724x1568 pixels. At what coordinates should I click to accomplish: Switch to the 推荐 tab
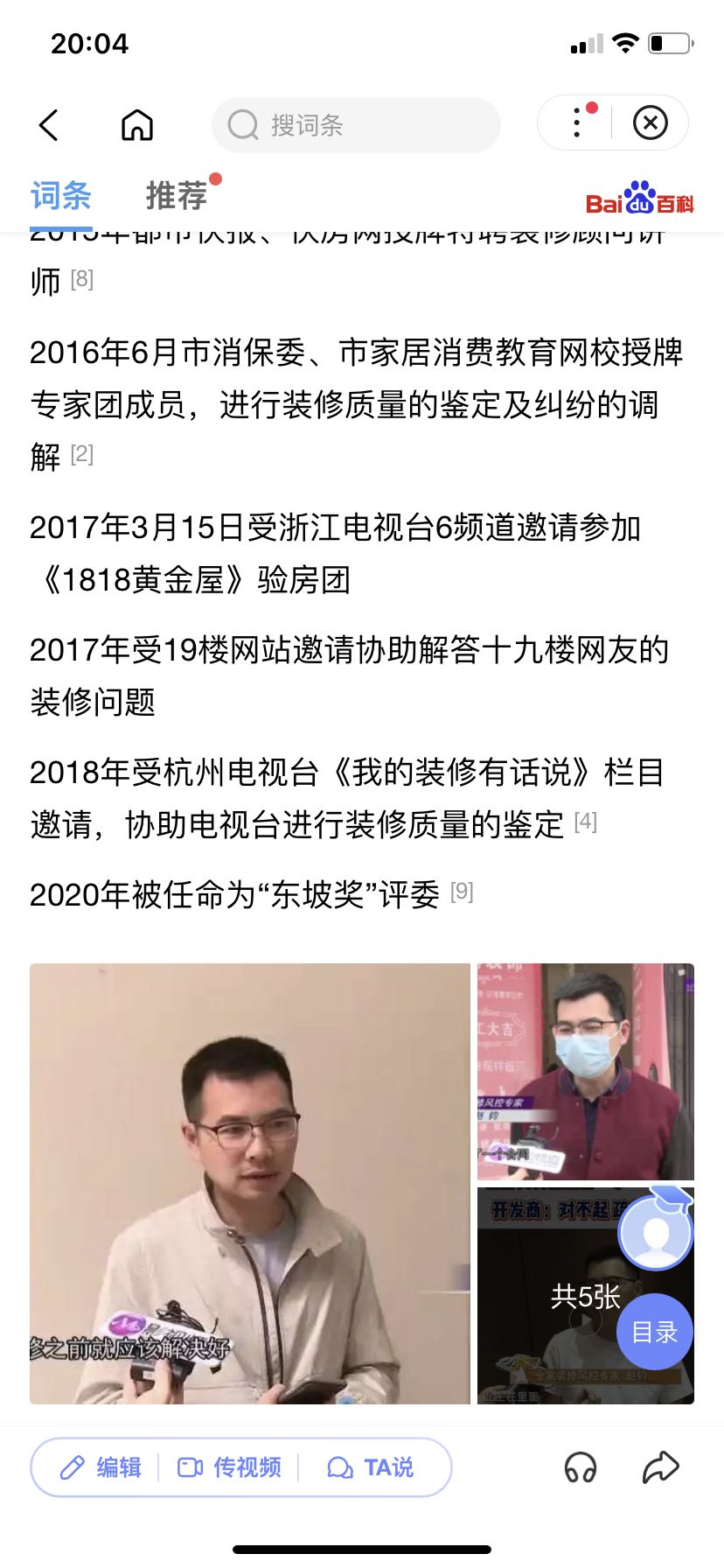coord(177,195)
